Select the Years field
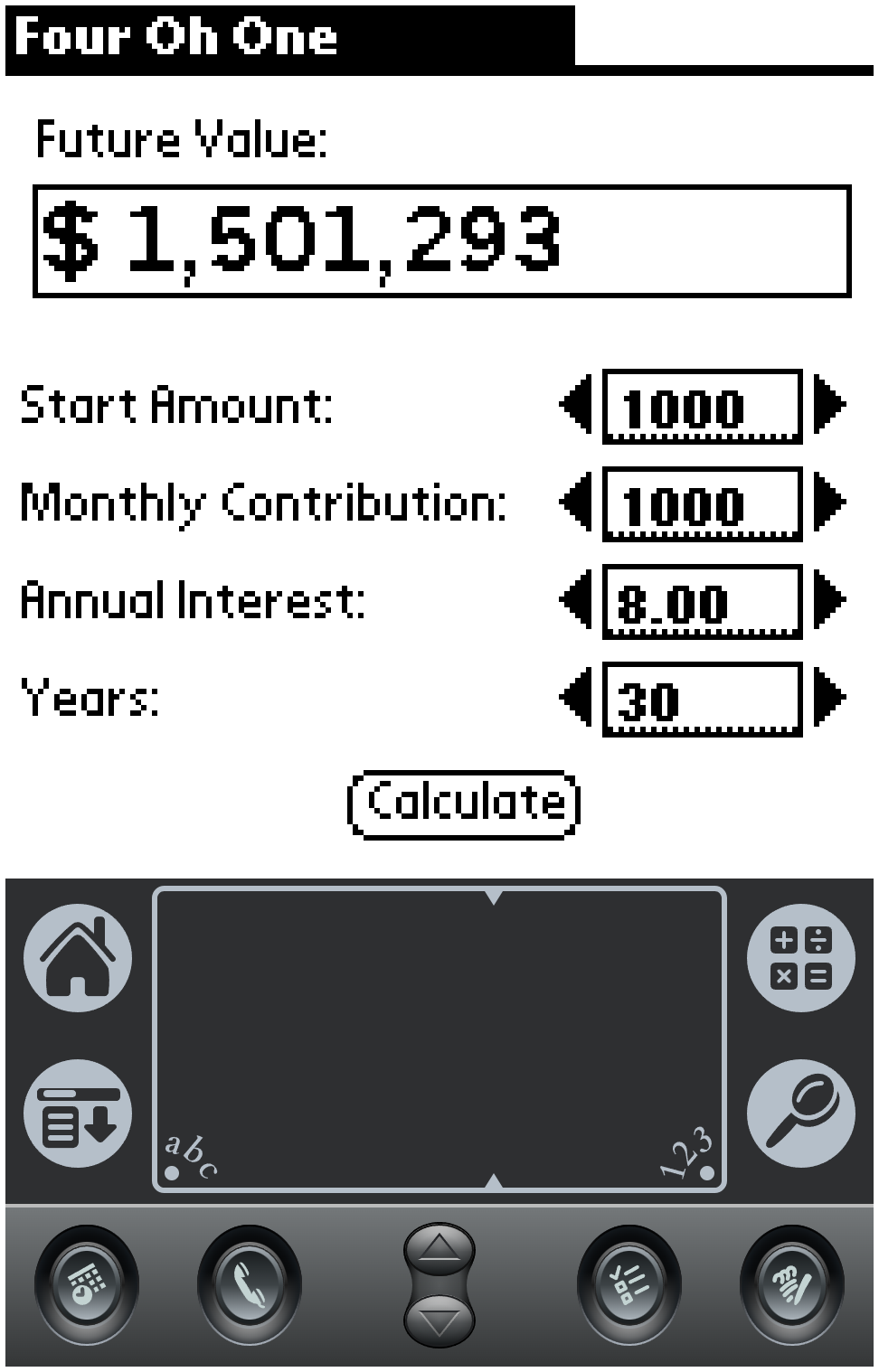 point(702,699)
